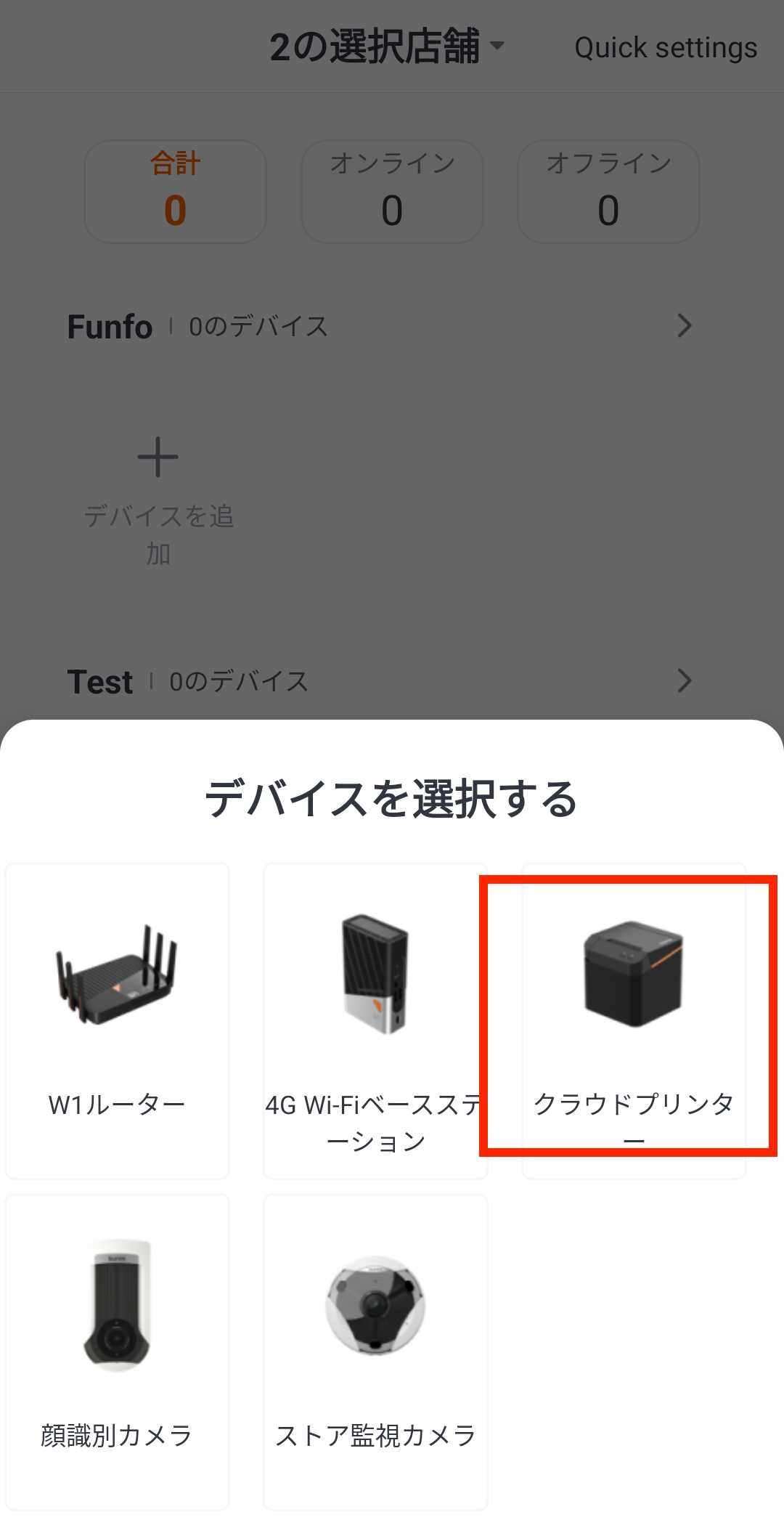
Task: Select the W1ルーター device
Action: (117, 1020)
